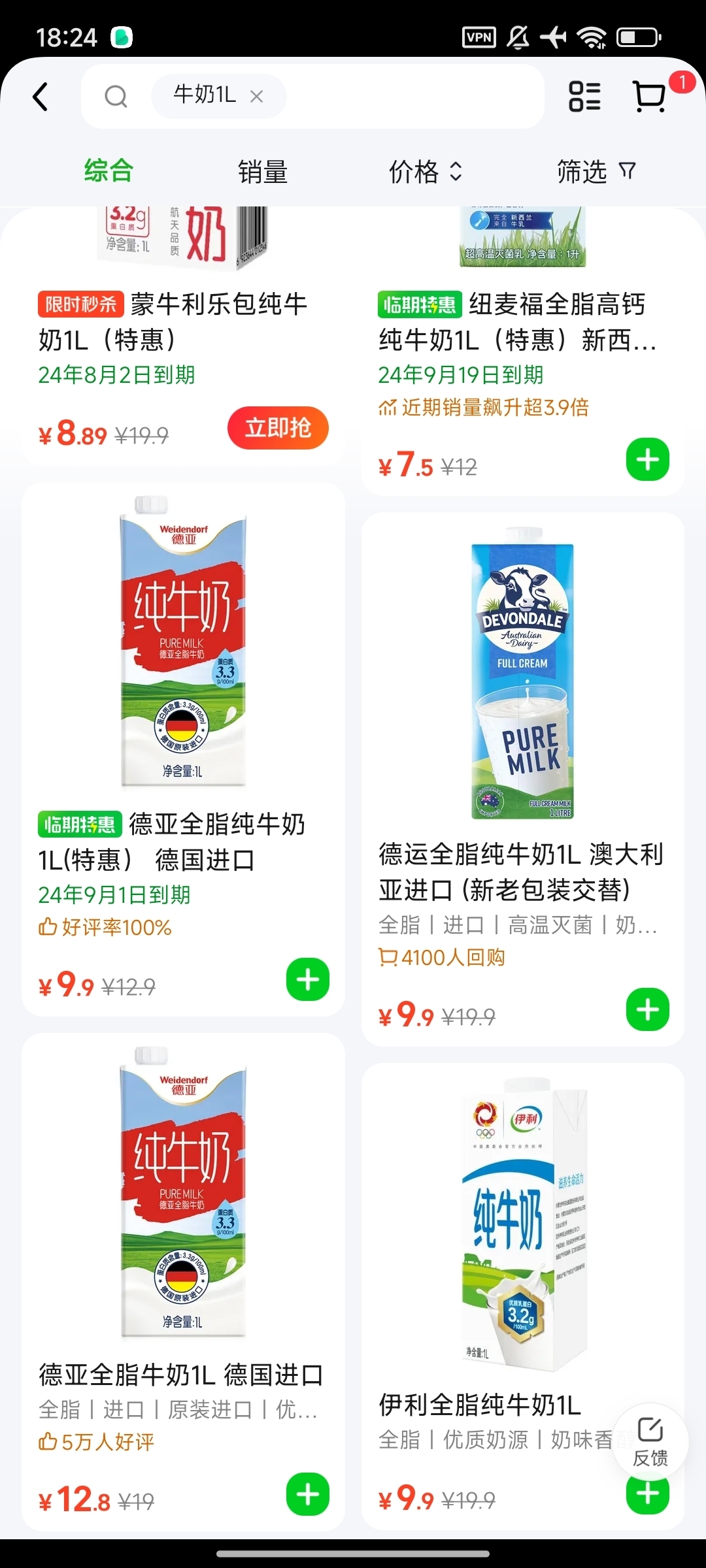Add 德亚全脂牛奶 ¥12.8 to cart
The height and width of the screenshot is (1568, 706).
coord(307,1494)
